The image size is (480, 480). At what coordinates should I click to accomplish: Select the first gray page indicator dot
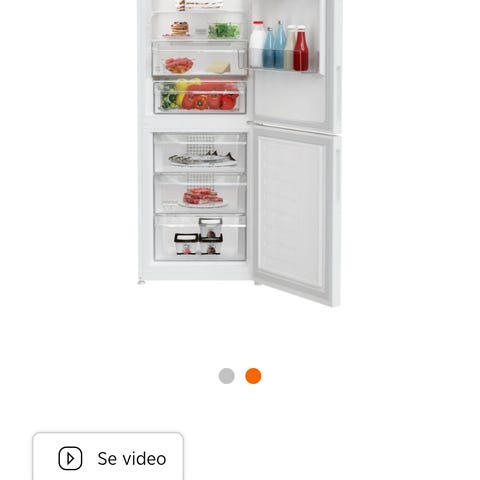click(x=227, y=376)
